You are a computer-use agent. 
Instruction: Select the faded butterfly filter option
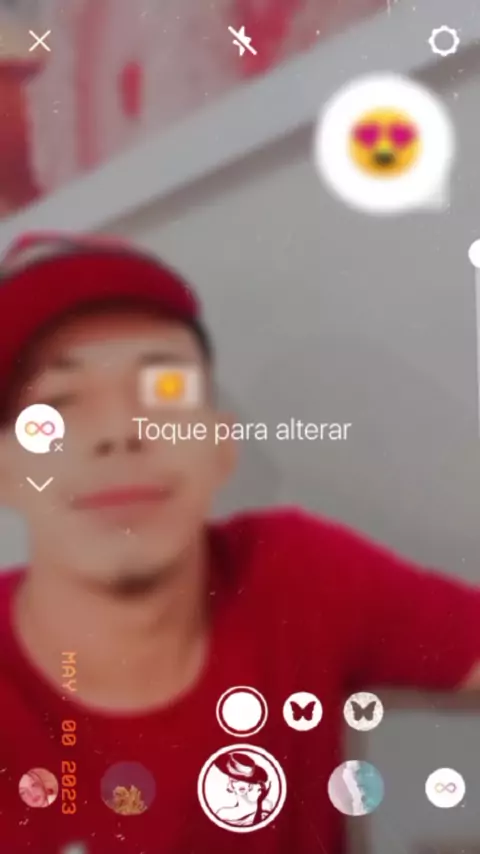[x=363, y=711]
